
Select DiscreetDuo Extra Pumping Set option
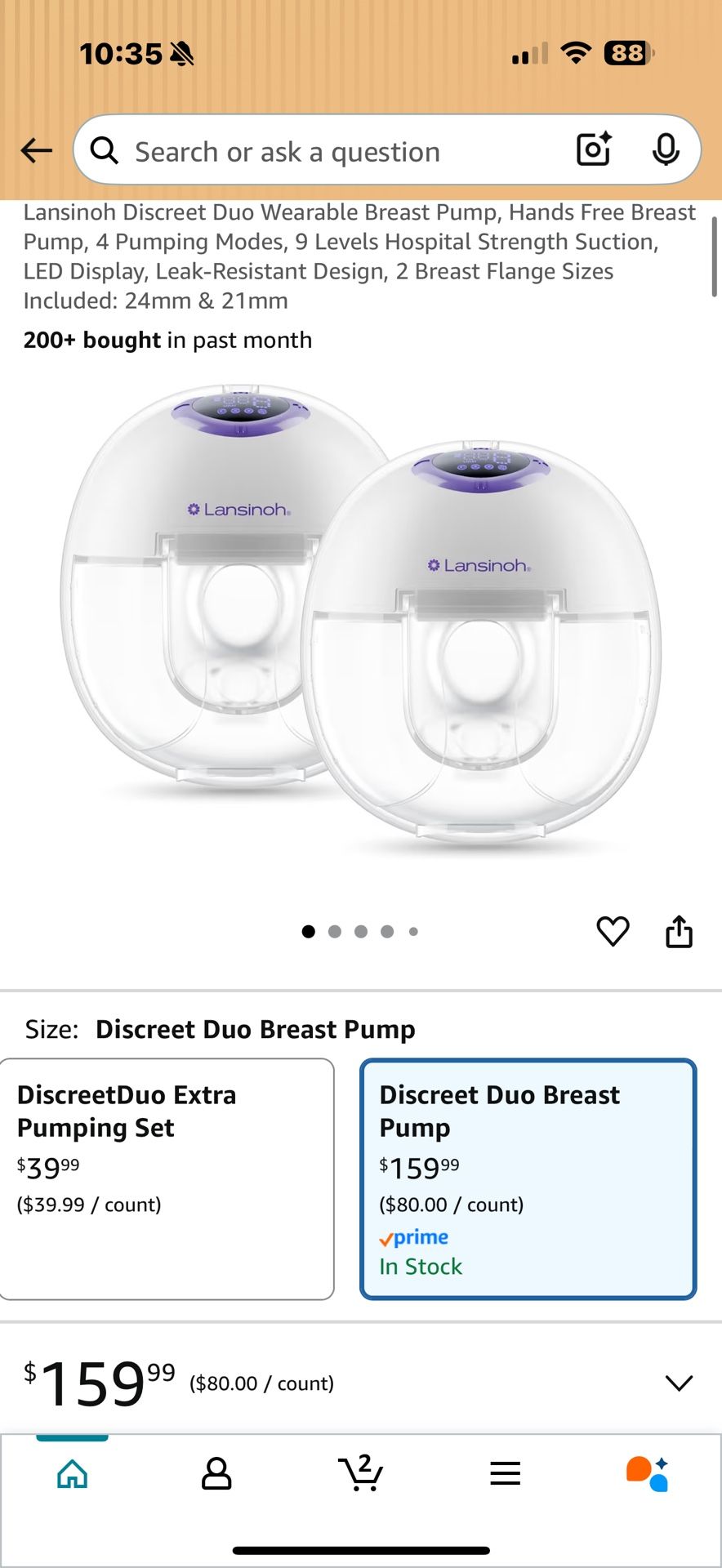coord(167,1178)
